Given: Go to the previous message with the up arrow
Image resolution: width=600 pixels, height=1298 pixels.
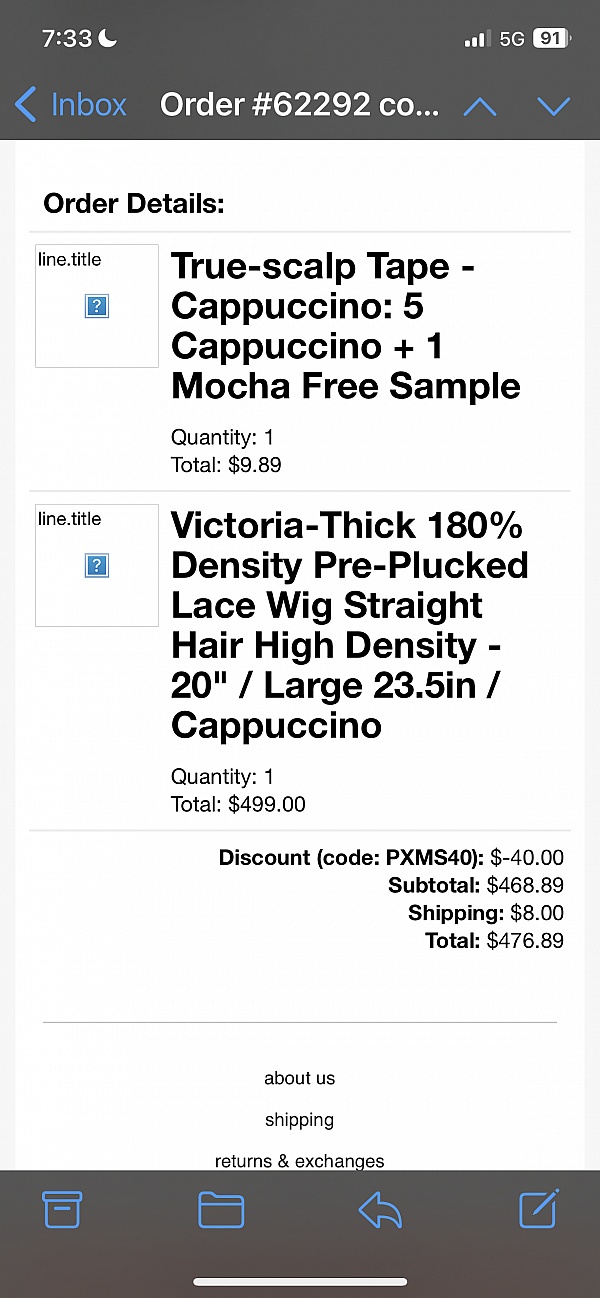Looking at the screenshot, I should coord(480,106).
